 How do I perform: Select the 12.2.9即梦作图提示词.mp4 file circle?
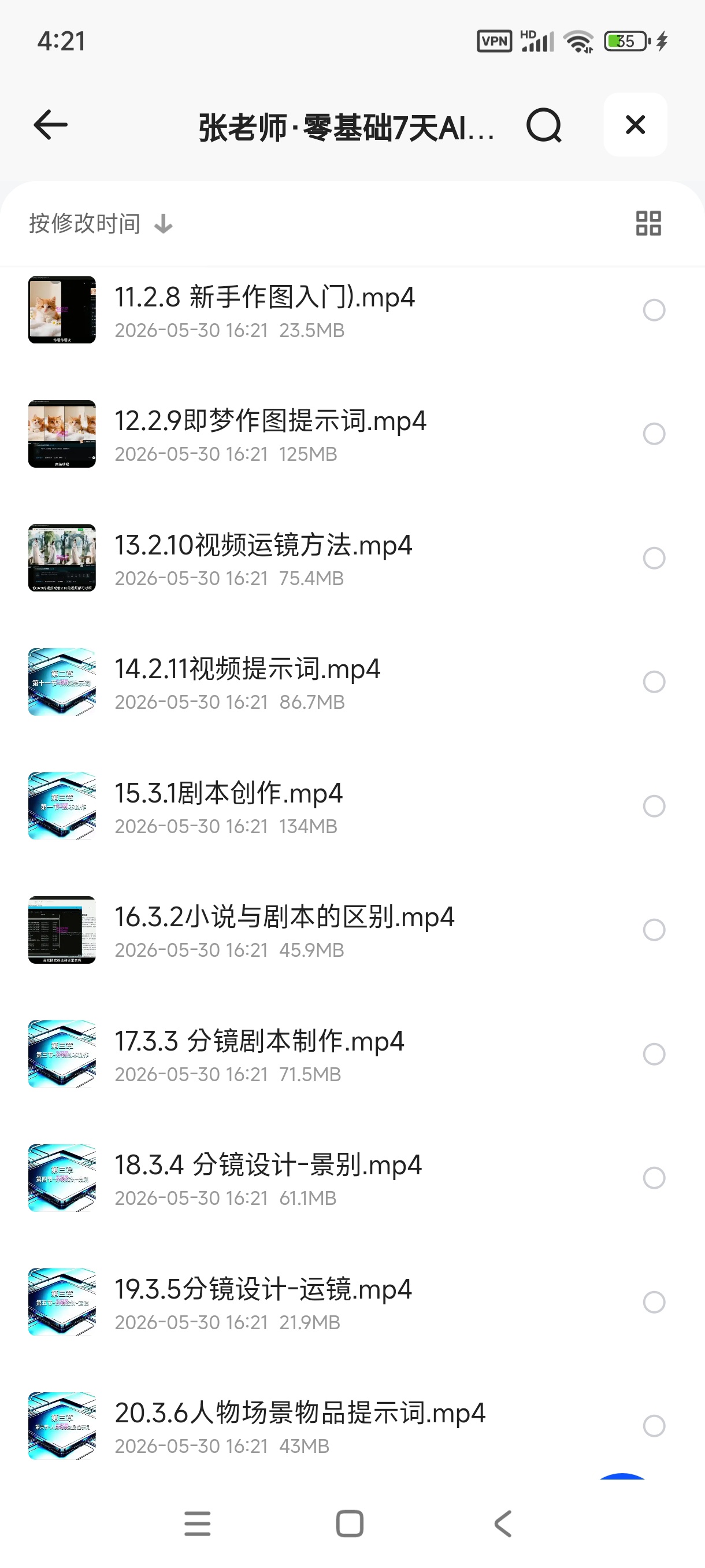pyautogui.click(x=654, y=434)
